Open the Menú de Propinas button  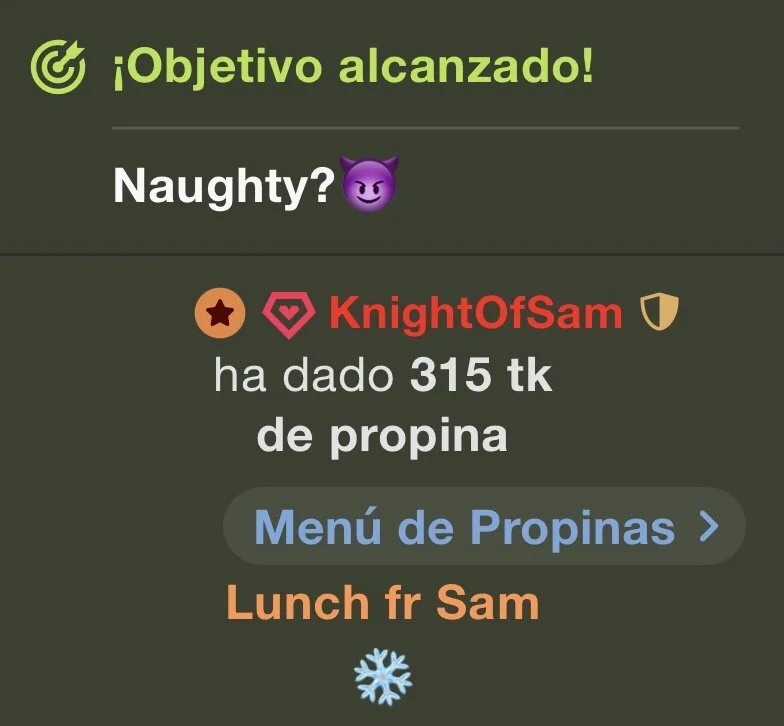(484, 527)
